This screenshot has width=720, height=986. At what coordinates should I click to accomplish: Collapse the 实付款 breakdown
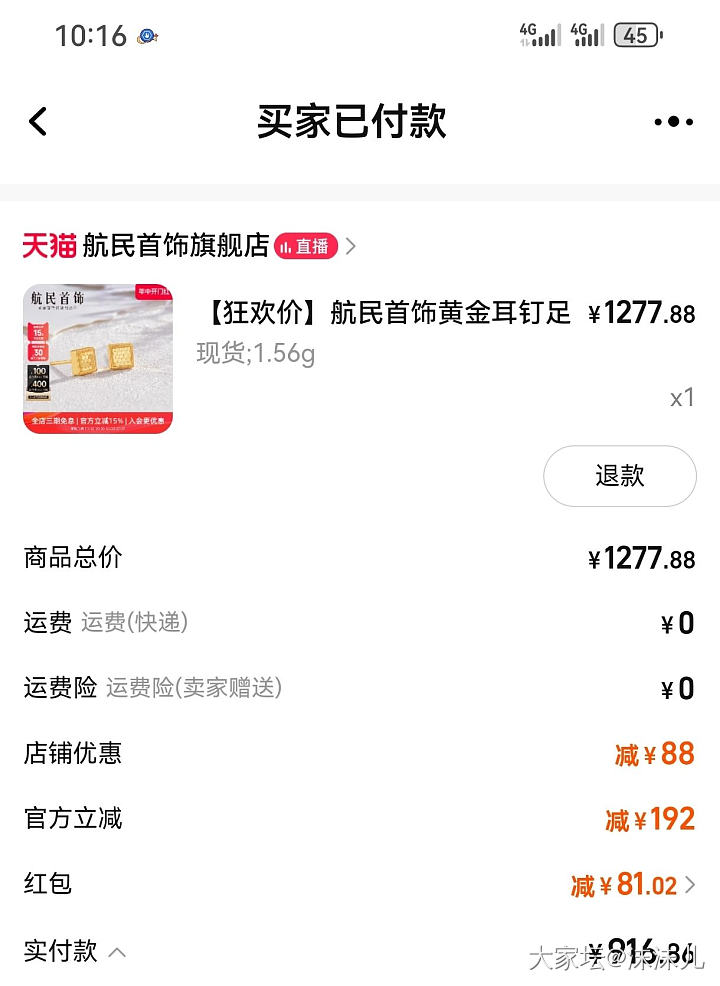pos(117,951)
